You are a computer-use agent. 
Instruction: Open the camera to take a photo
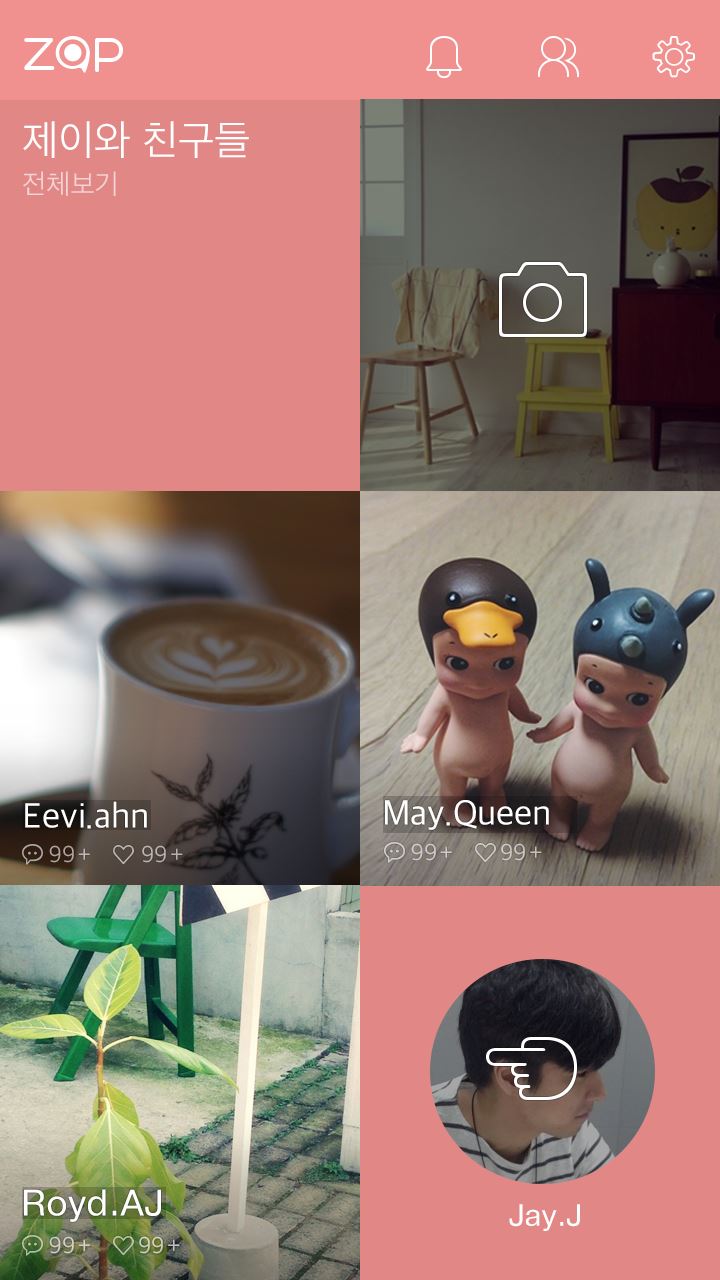[x=542, y=299]
